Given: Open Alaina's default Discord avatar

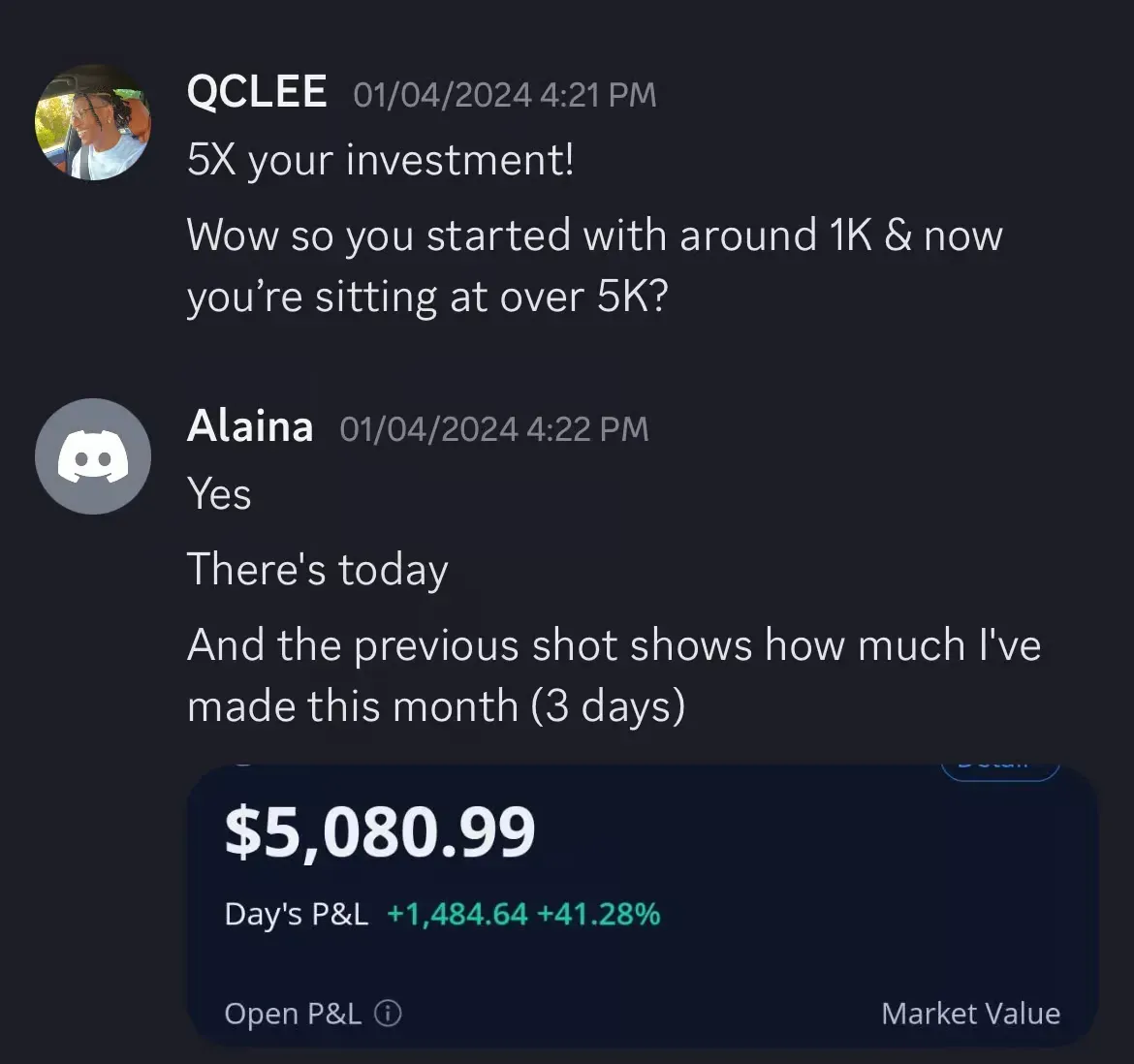Looking at the screenshot, I should tap(93, 456).
